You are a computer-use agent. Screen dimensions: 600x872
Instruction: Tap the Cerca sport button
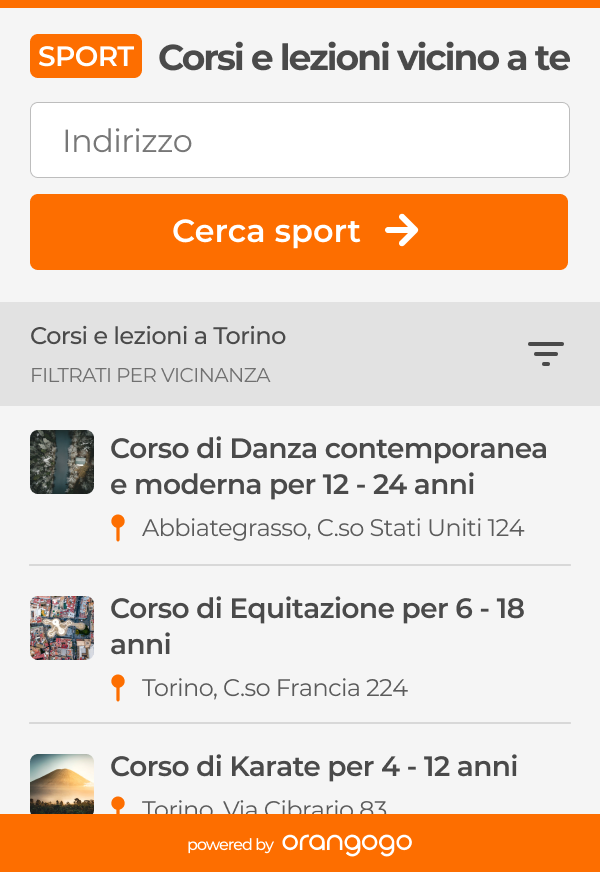299,232
